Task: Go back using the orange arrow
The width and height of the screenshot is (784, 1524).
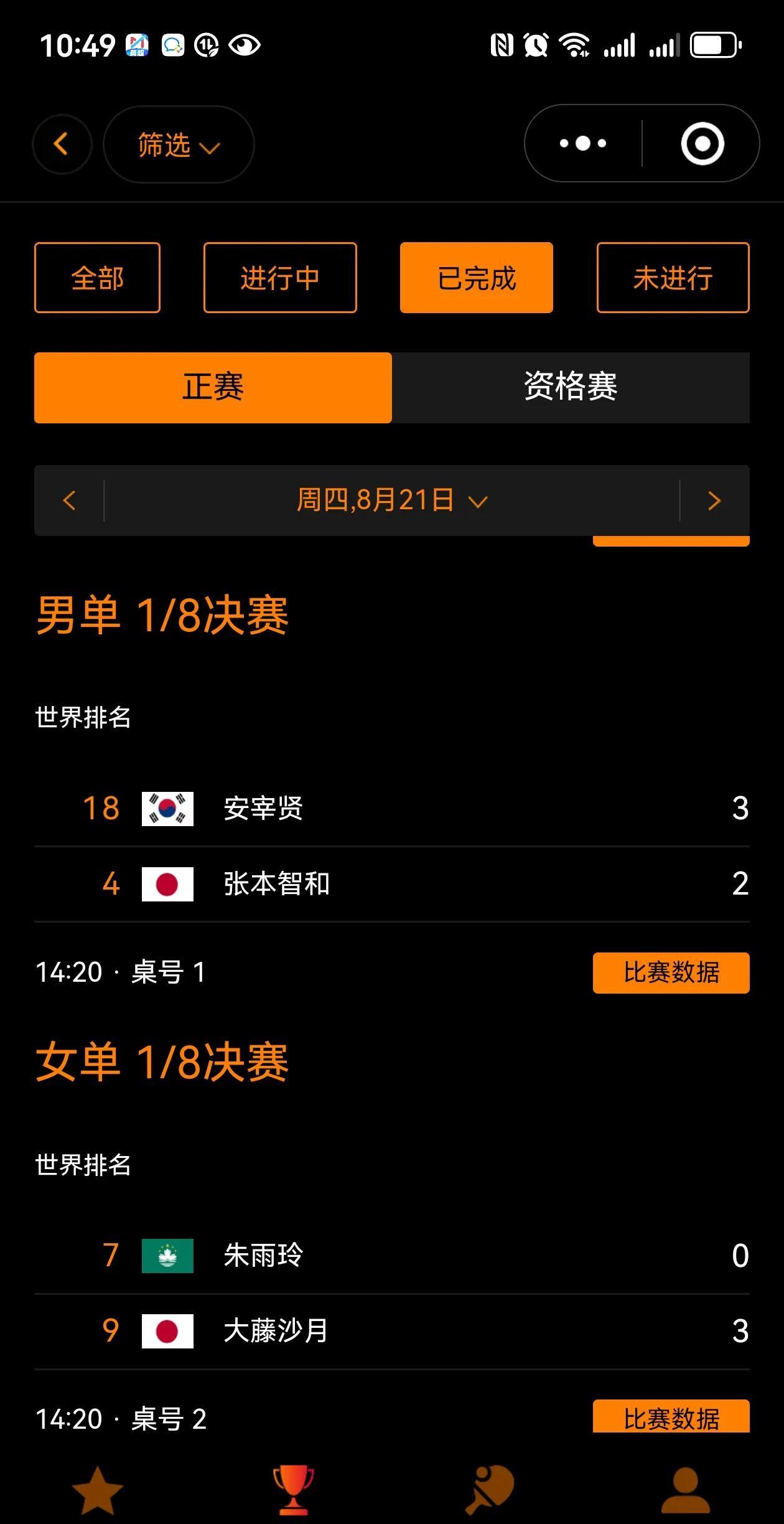Action: [x=62, y=144]
